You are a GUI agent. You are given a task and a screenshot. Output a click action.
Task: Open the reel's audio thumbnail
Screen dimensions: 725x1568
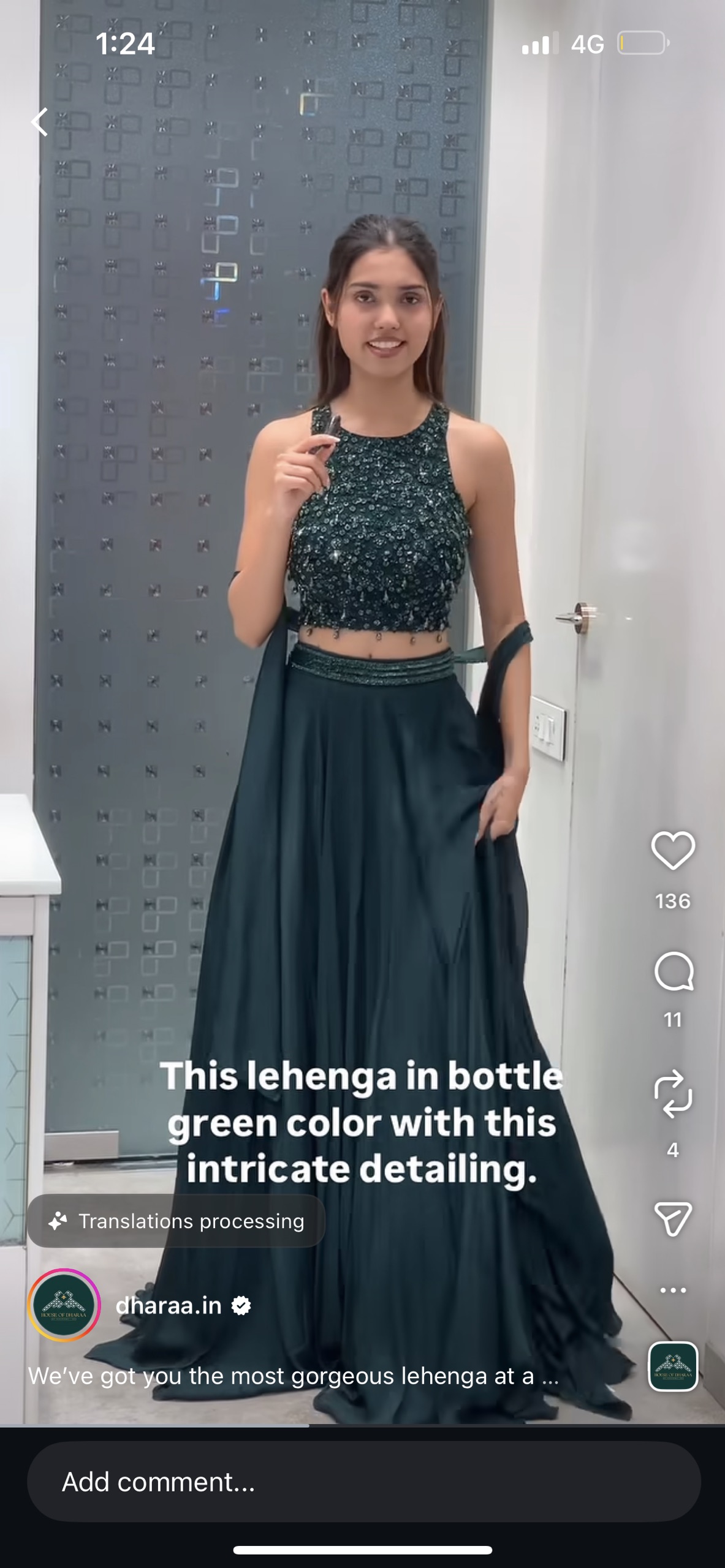coord(673,1366)
